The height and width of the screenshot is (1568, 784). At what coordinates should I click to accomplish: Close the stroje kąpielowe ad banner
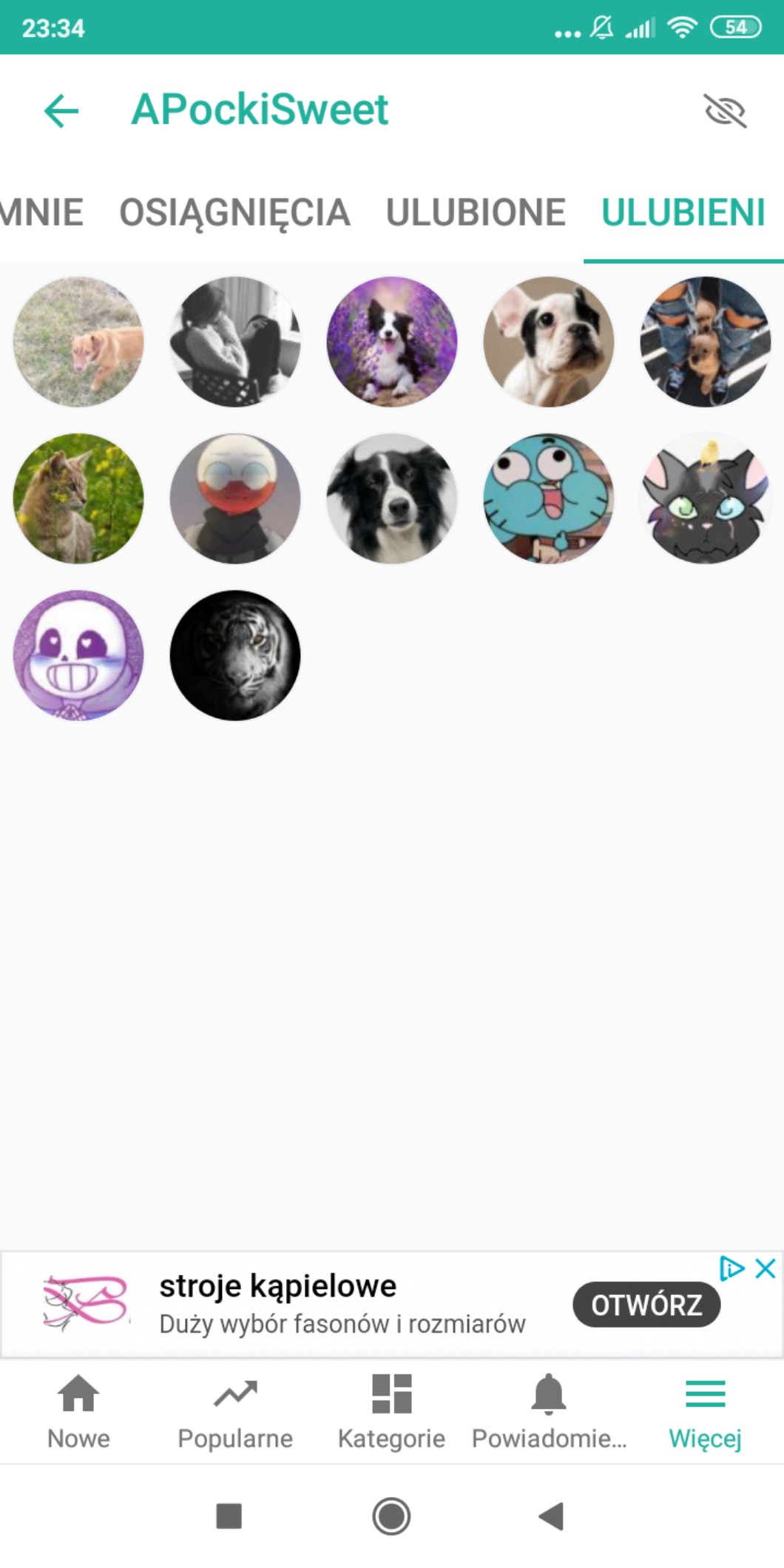point(766,1268)
